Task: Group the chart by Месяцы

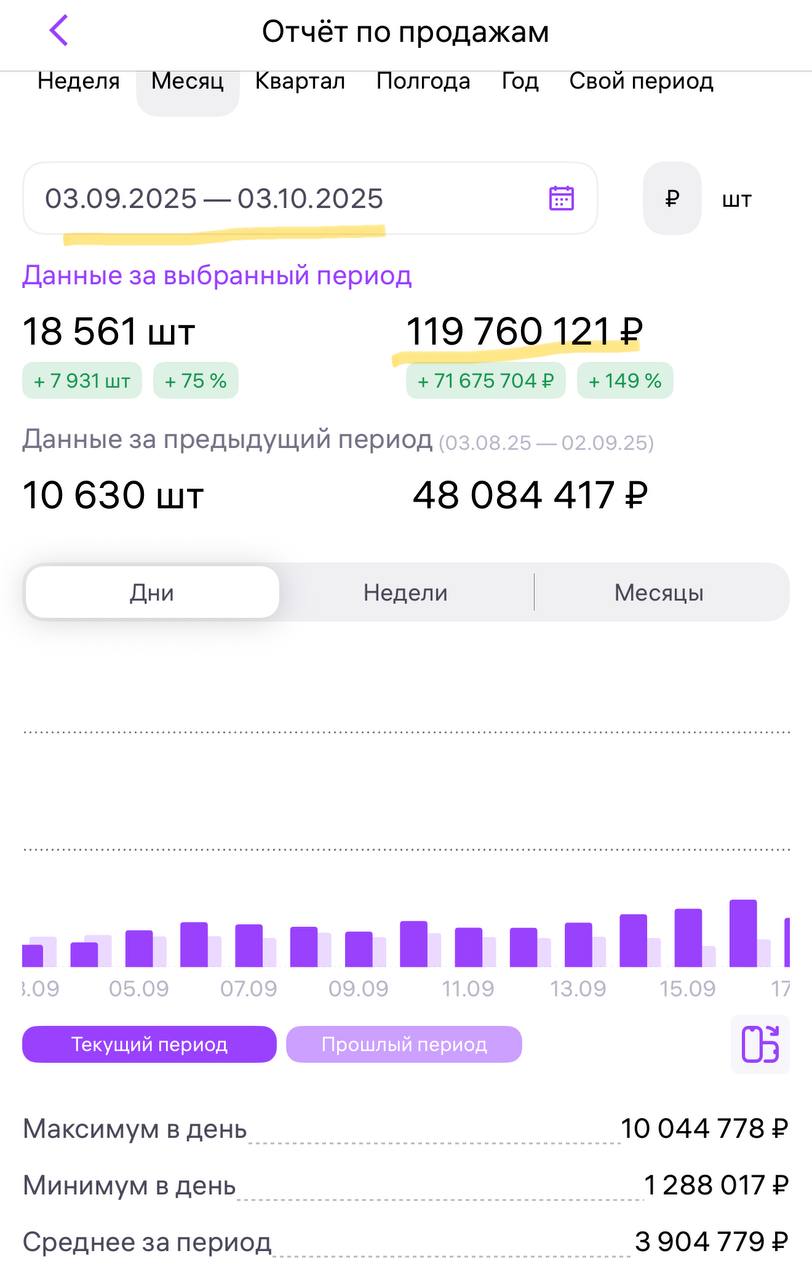Action: click(x=658, y=593)
